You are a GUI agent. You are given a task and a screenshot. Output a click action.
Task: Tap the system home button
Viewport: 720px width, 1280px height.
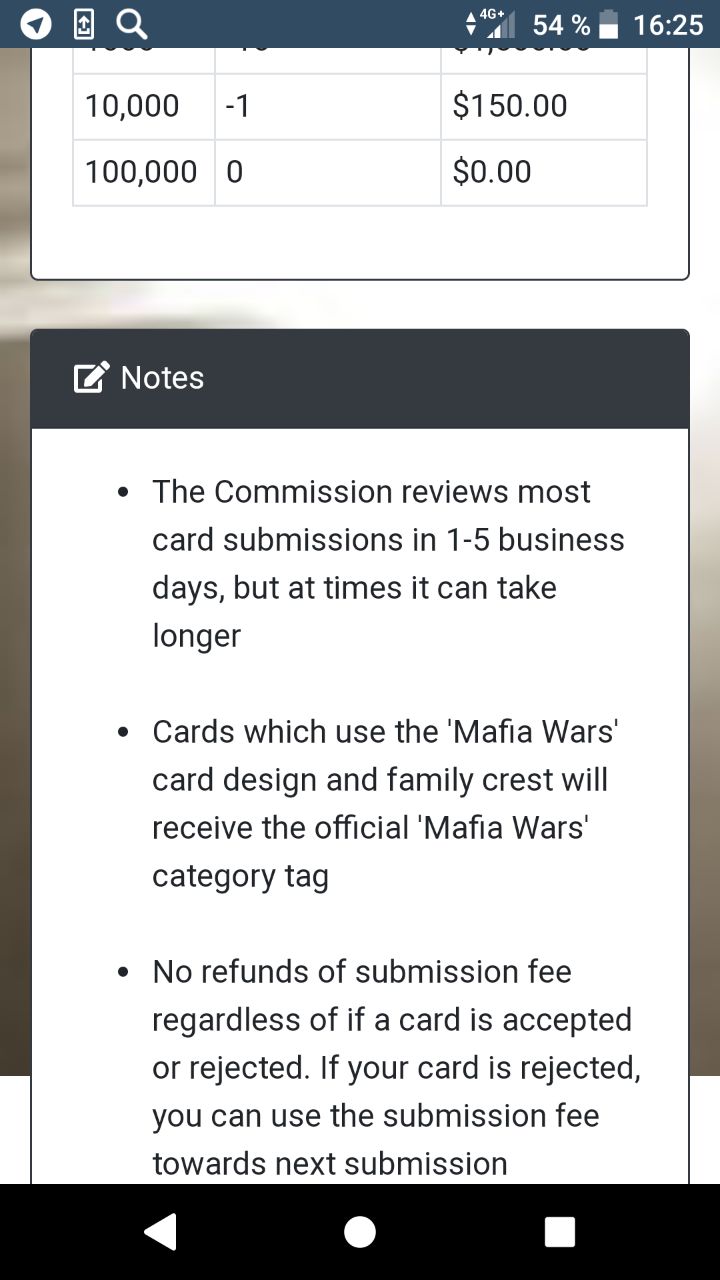pyautogui.click(x=360, y=1232)
